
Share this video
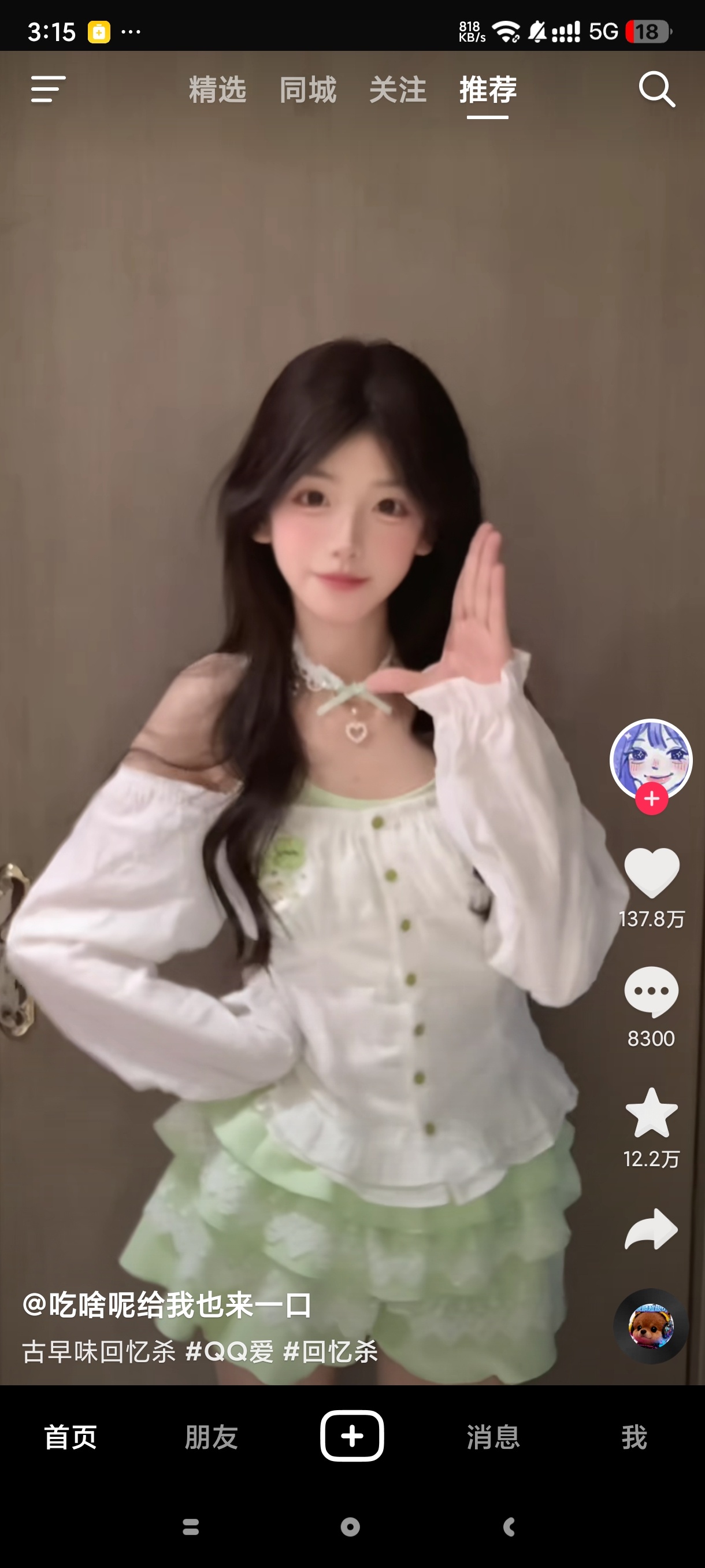point(651,1229)
